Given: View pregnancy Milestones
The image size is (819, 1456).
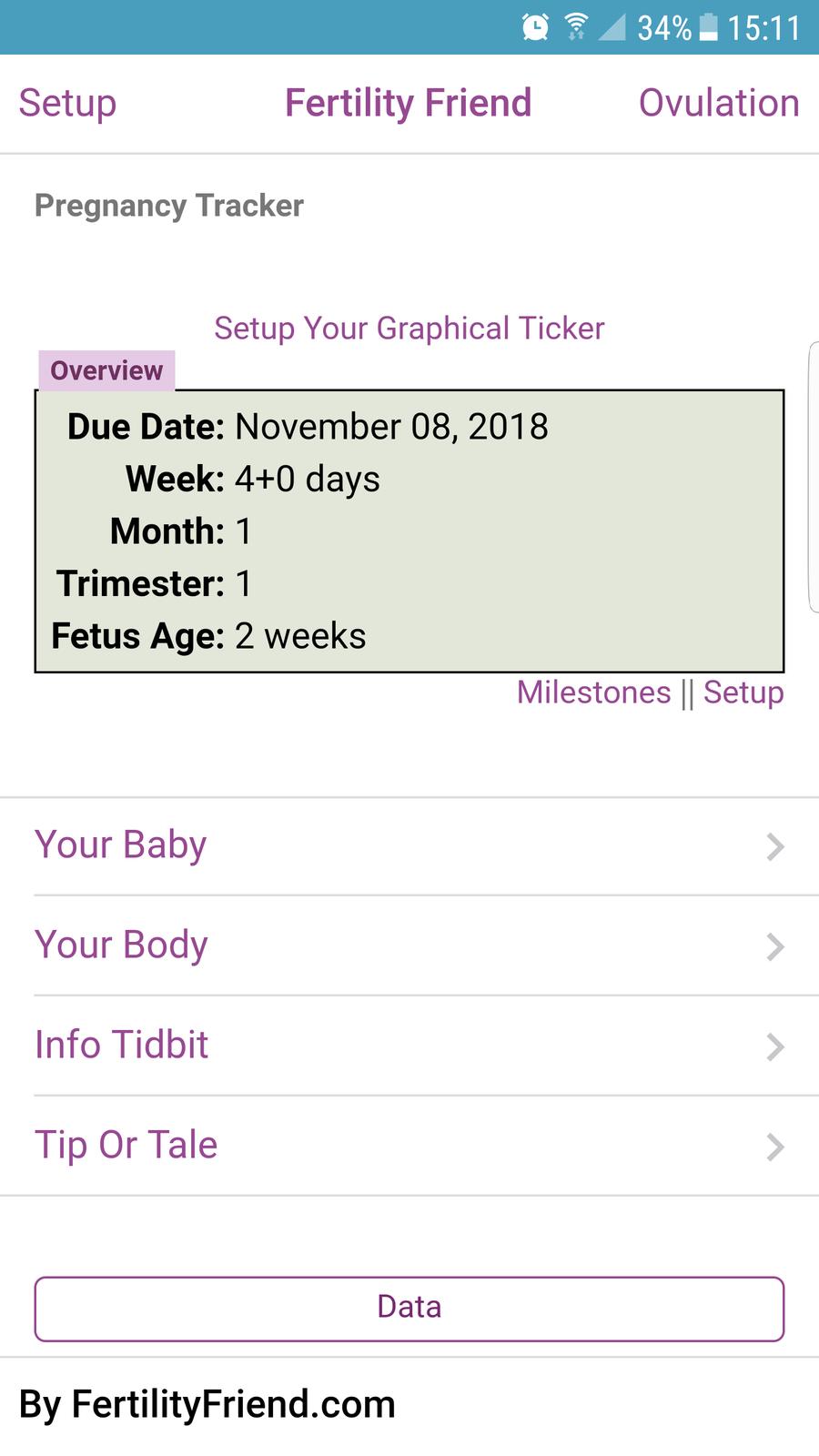Looking at the screenshot, I should coord(593,693).
